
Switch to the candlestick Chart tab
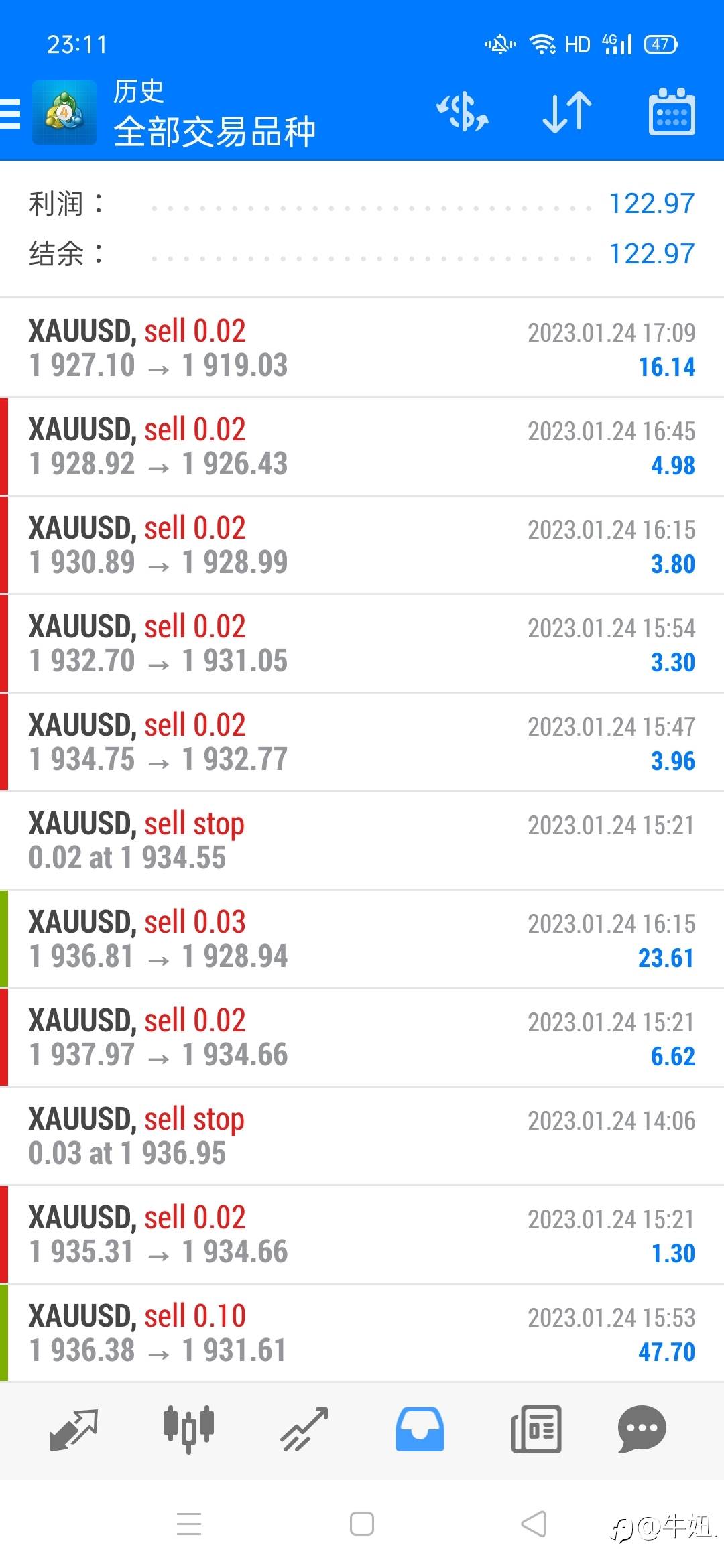pos(188,1429)
